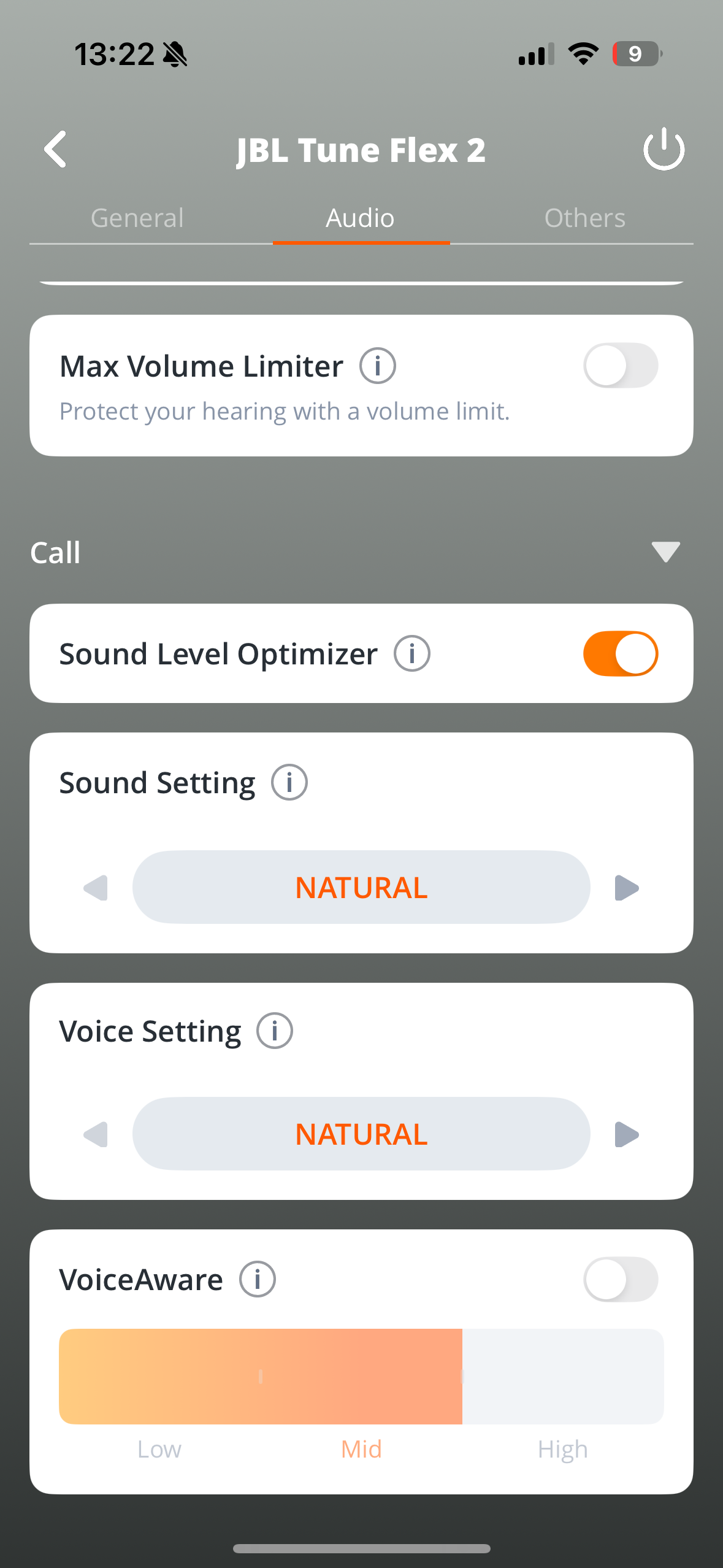Show Voice Setting info

(x=274, y=1031)
